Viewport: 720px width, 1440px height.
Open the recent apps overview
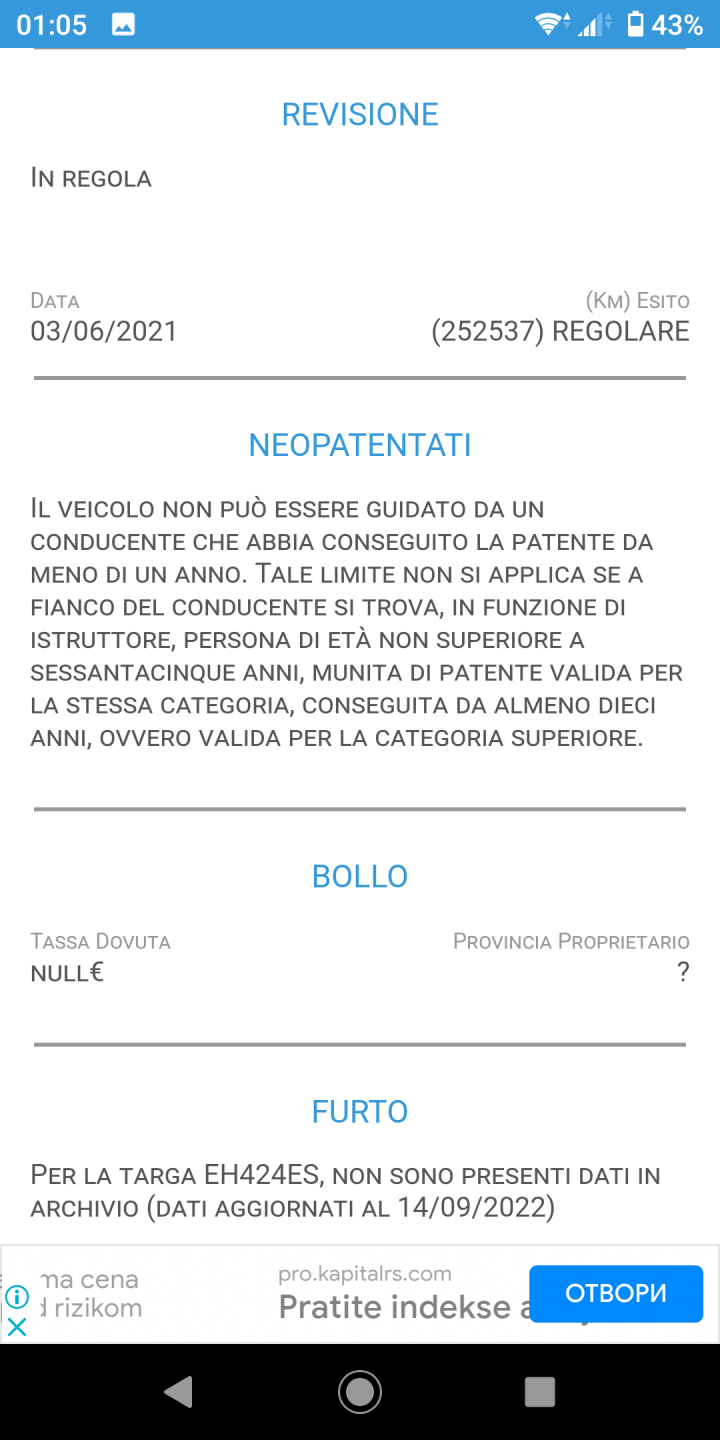click(x=539, y=1391)
